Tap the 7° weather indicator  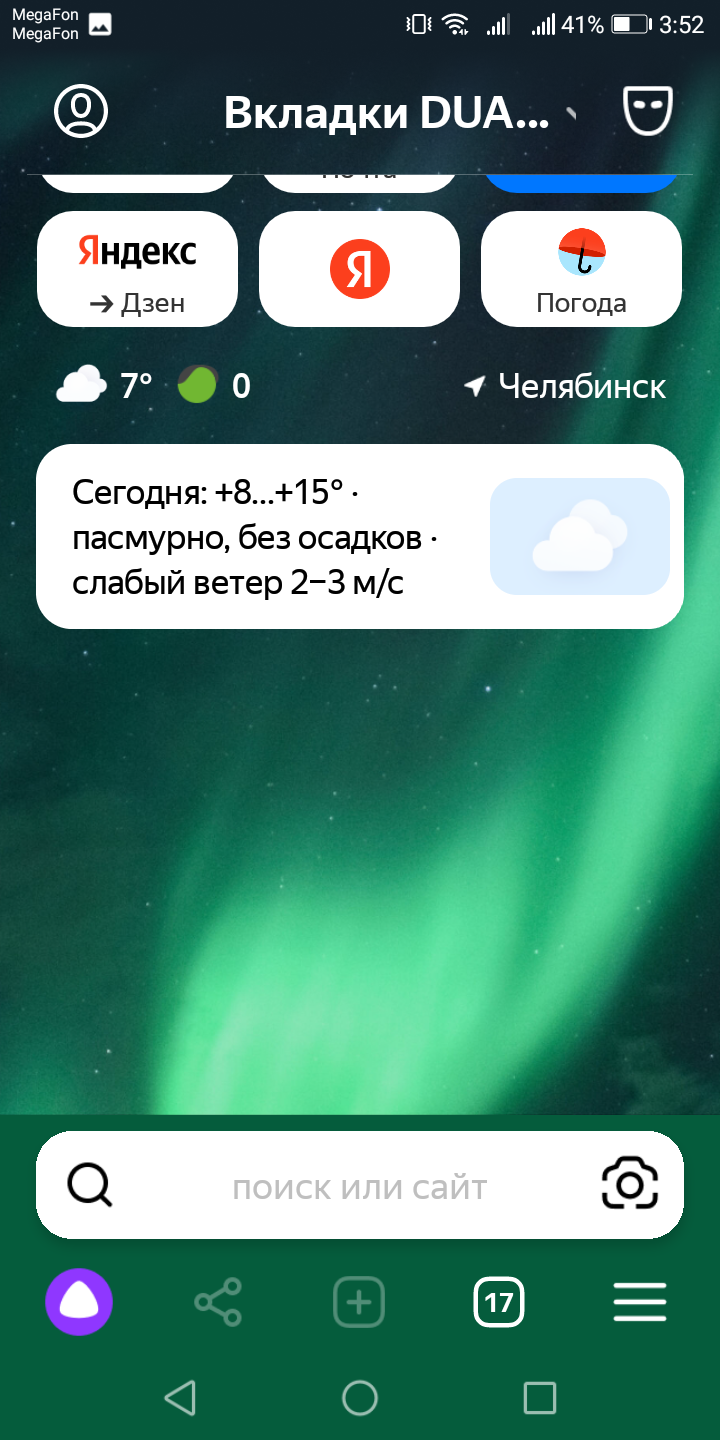(x=105, y=385)
